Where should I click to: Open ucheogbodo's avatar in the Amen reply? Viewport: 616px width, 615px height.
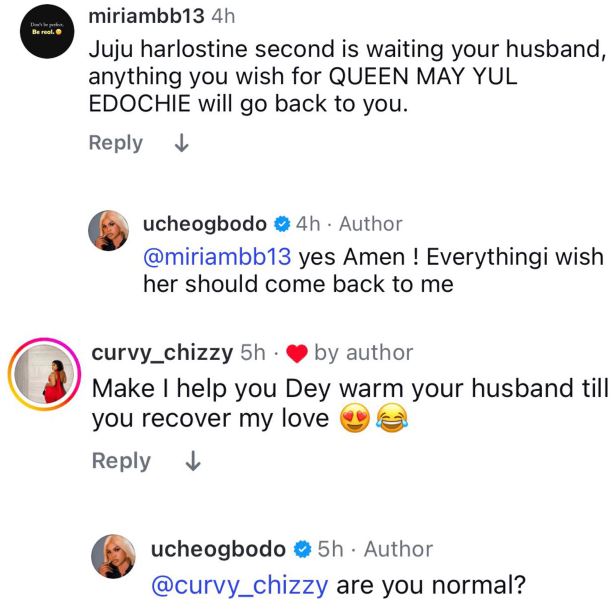pos(112,232)
